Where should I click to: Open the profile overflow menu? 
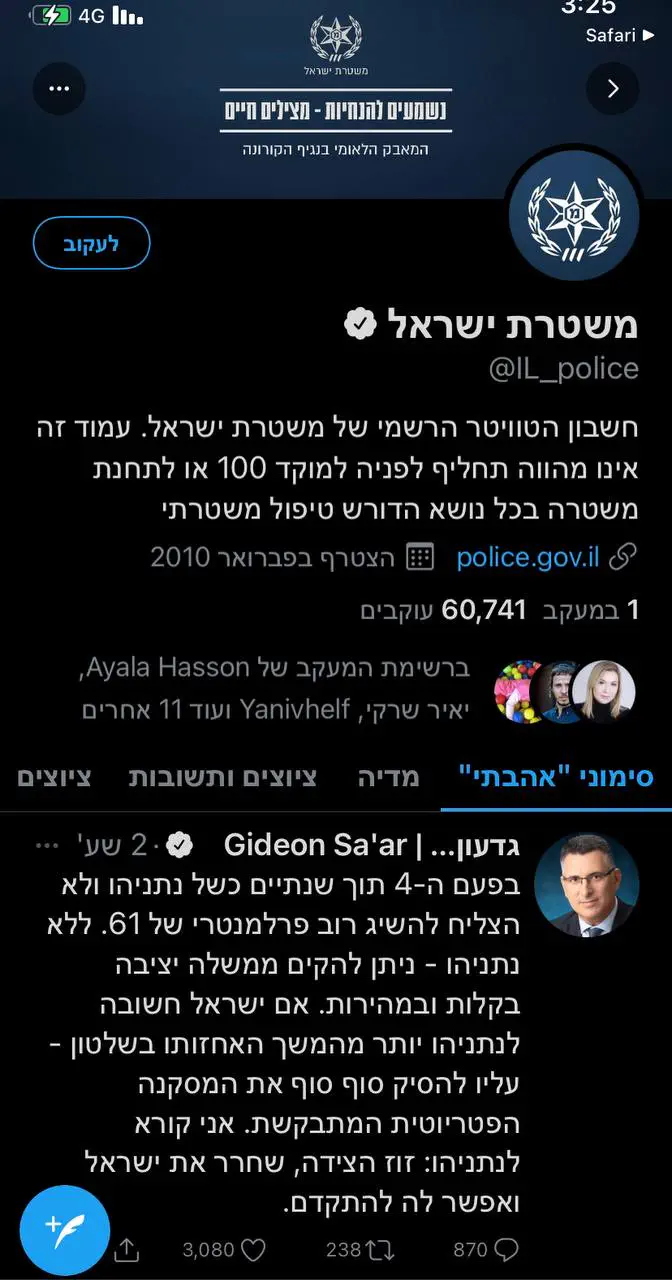59,88
